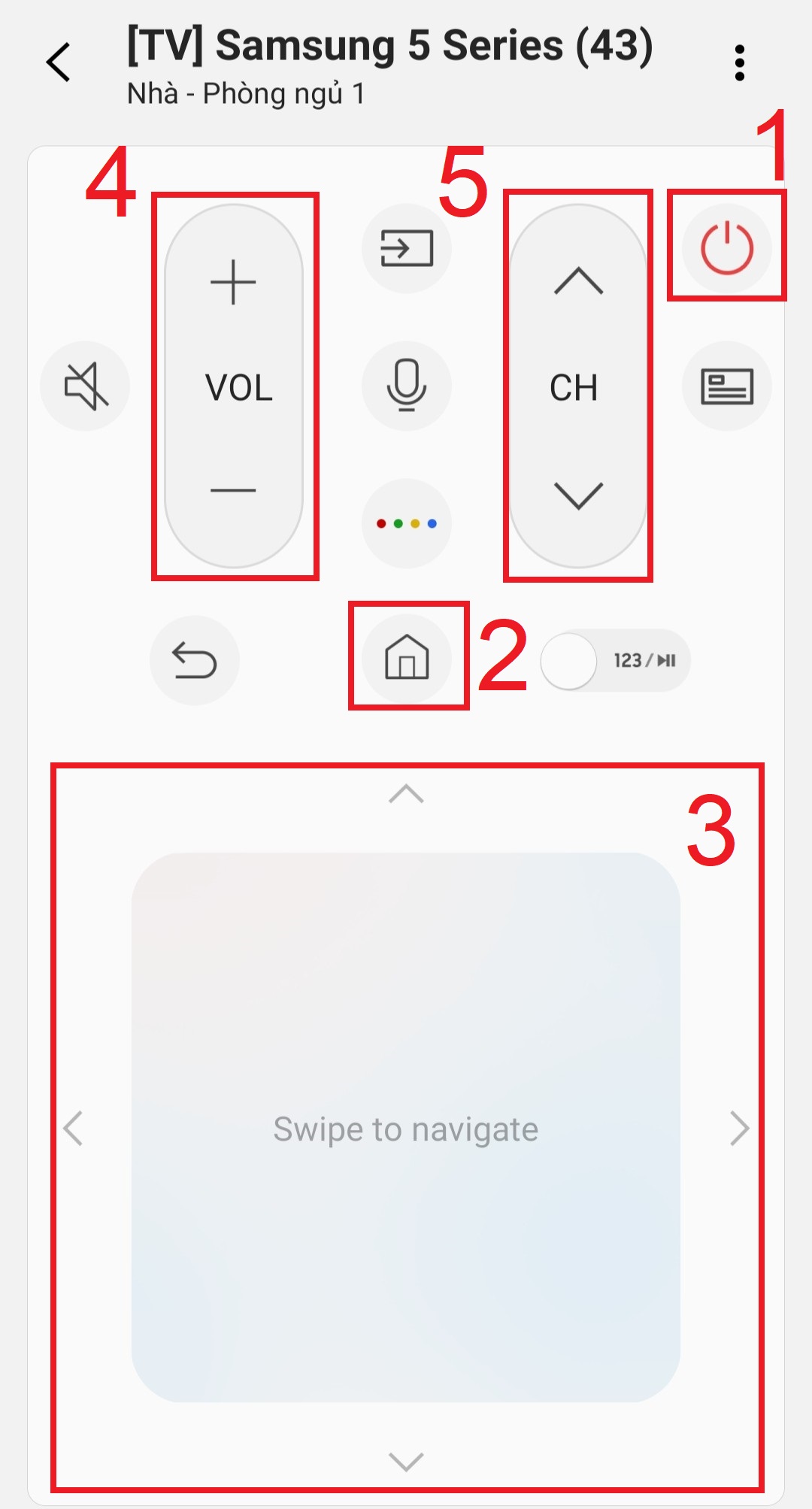The image size is (812, 1509).
Task: Open the TV home screen
Action: tap(407, 658)
